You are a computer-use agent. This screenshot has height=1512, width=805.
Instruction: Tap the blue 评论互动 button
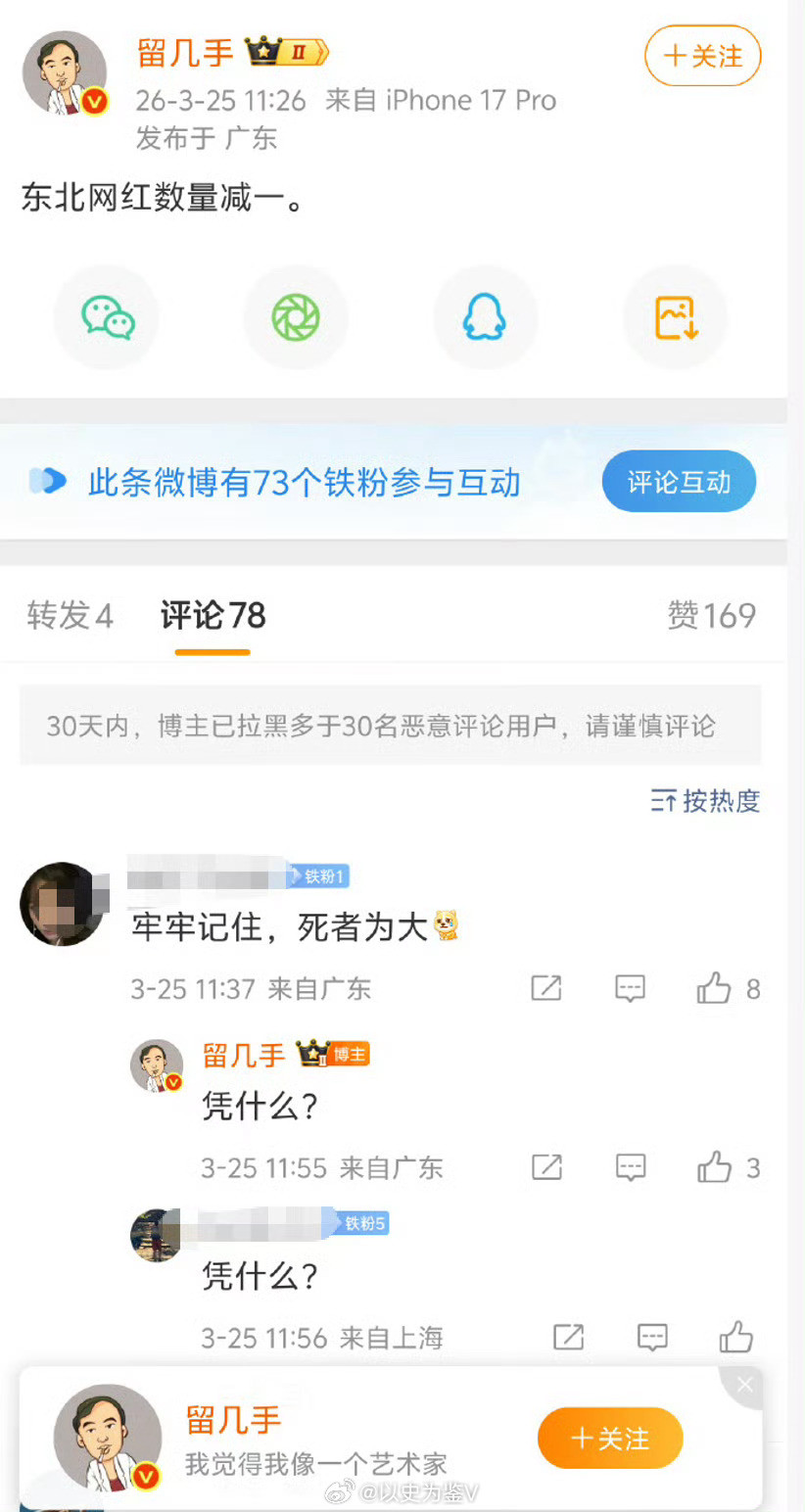678,481
